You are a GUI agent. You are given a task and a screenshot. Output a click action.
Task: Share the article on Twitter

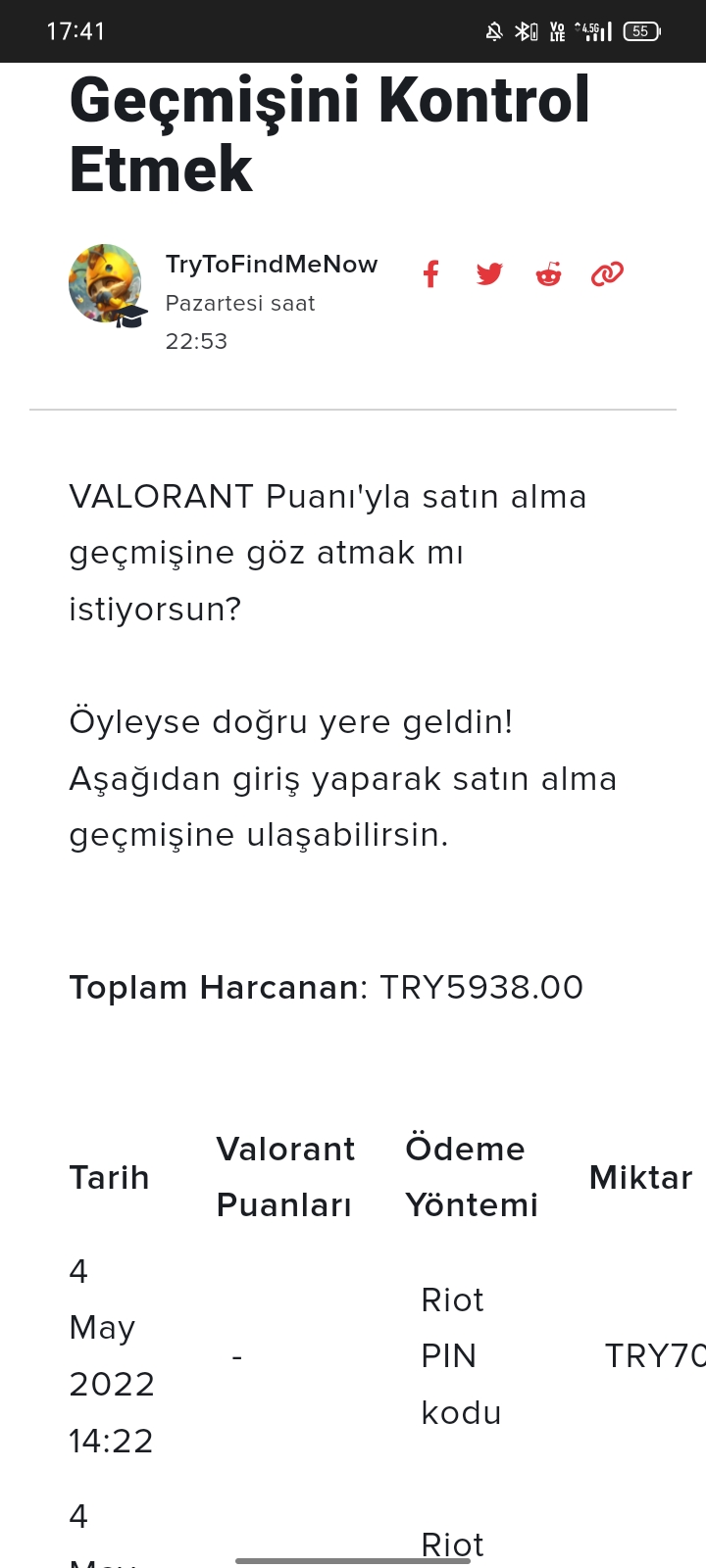489,274
